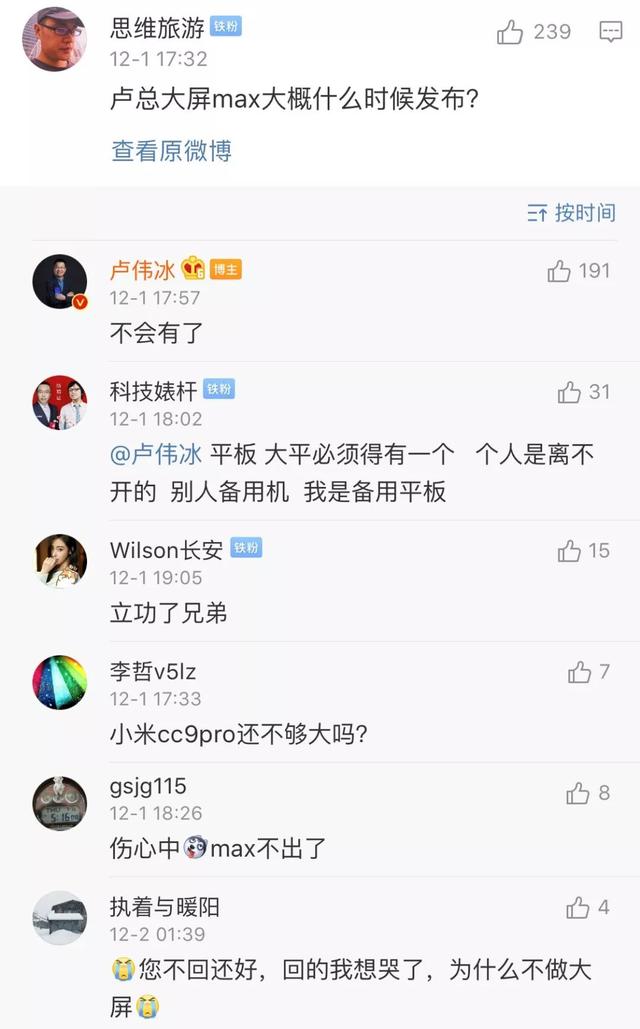Viewport: 640px width, 1029px height.
Task: Open 查看原微博 link
Action: point(171,151)
